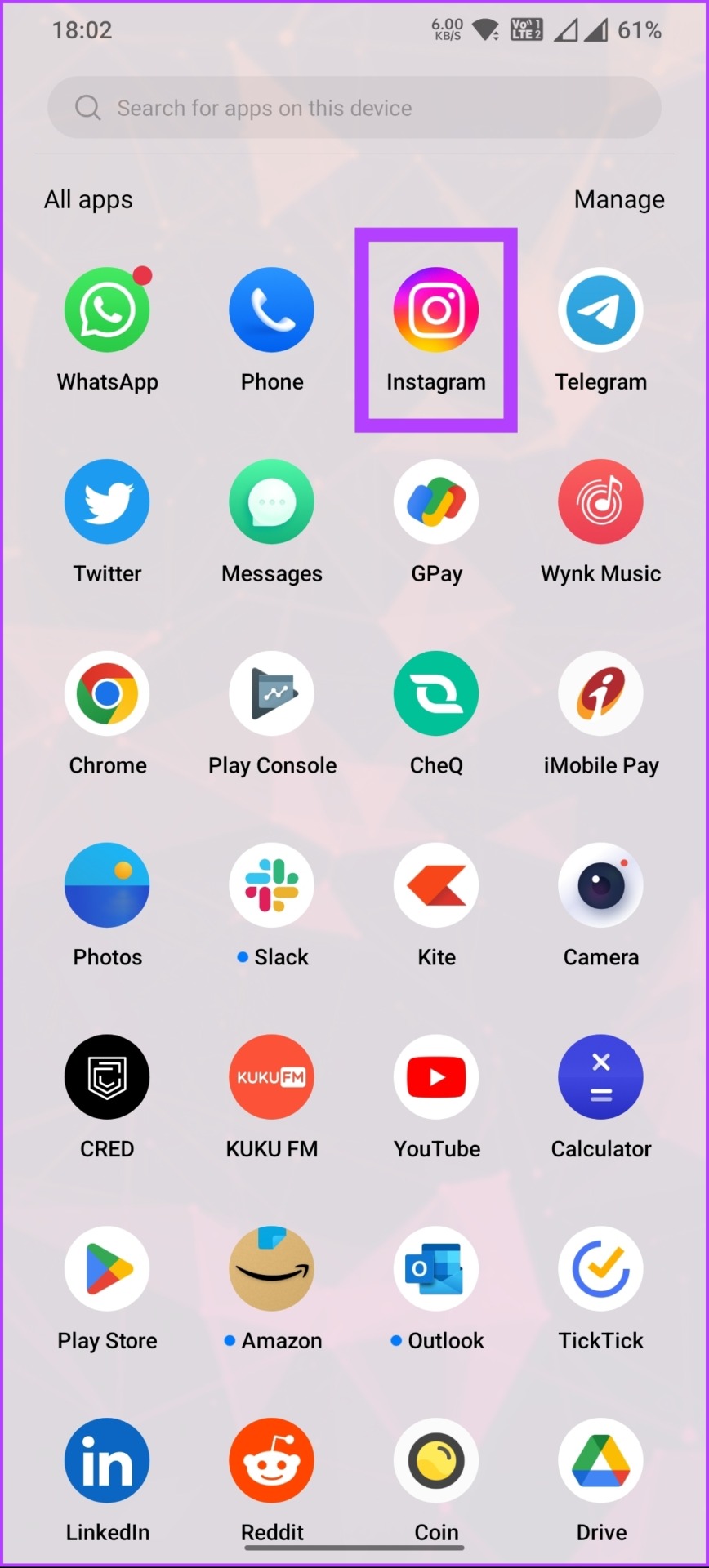The width and height of the screenshot is (709, 1568).
Task: Launch GPay
Action: 435,502
